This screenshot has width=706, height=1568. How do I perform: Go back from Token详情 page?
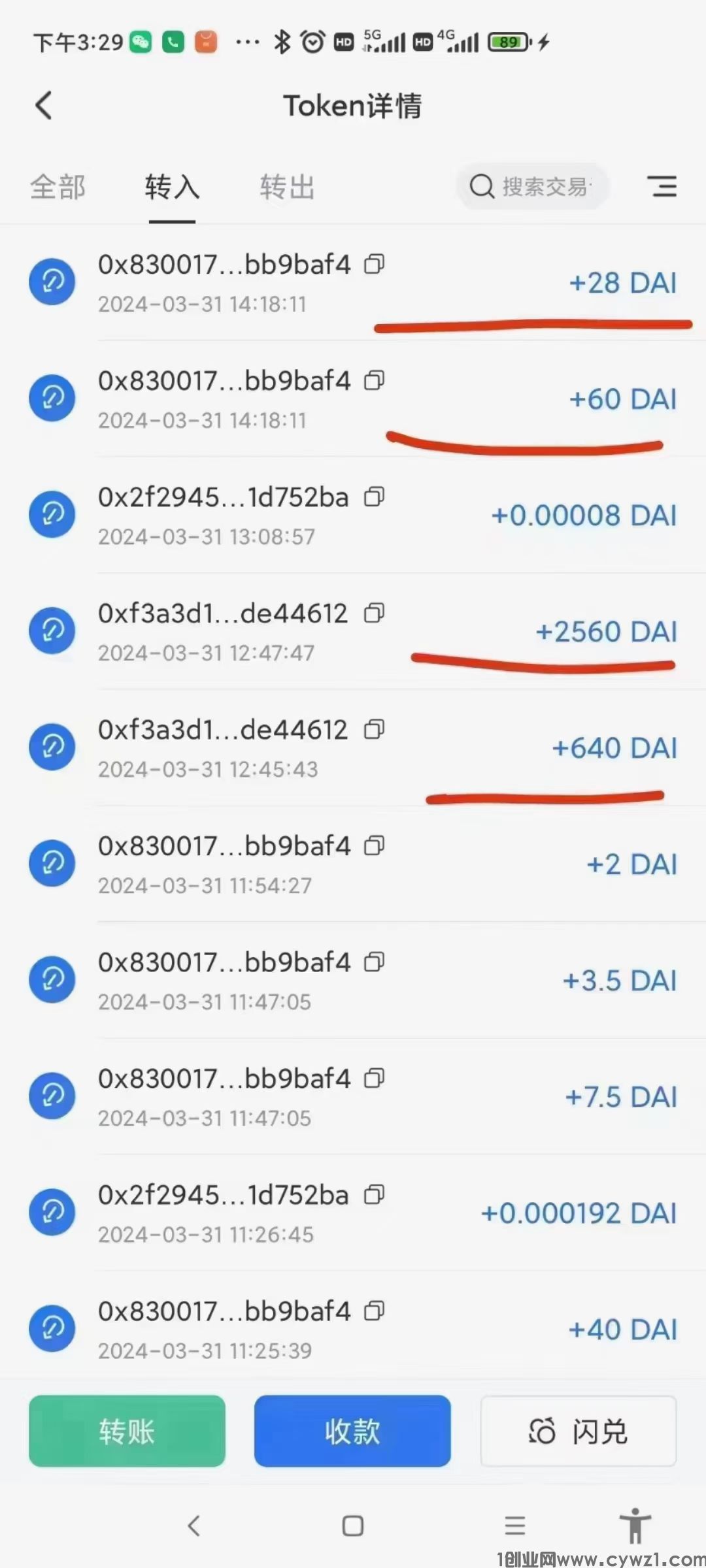(44, 106)
